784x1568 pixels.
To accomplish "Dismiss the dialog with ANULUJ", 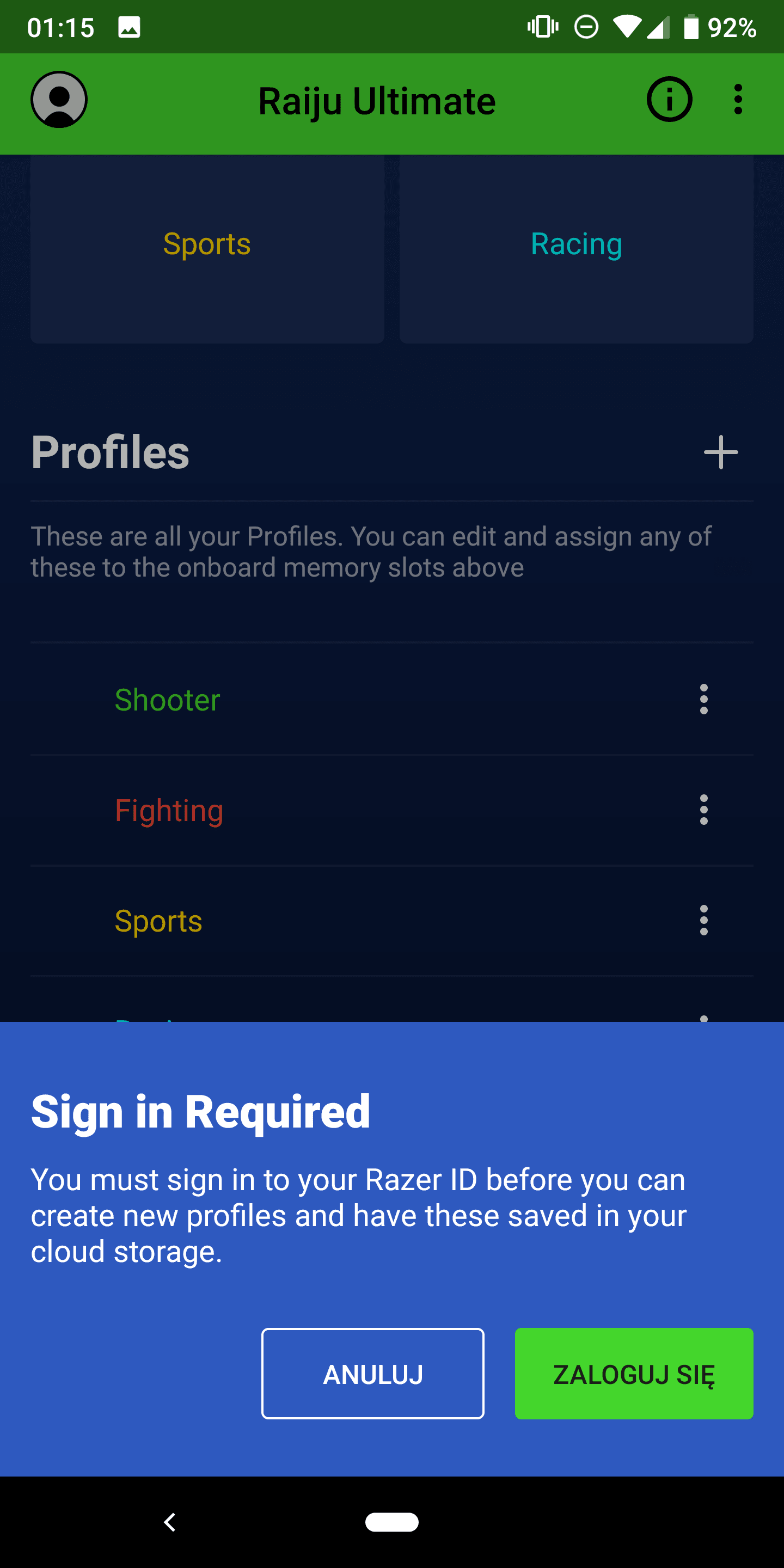I will pyautogui.click(x=372, y=1374).
